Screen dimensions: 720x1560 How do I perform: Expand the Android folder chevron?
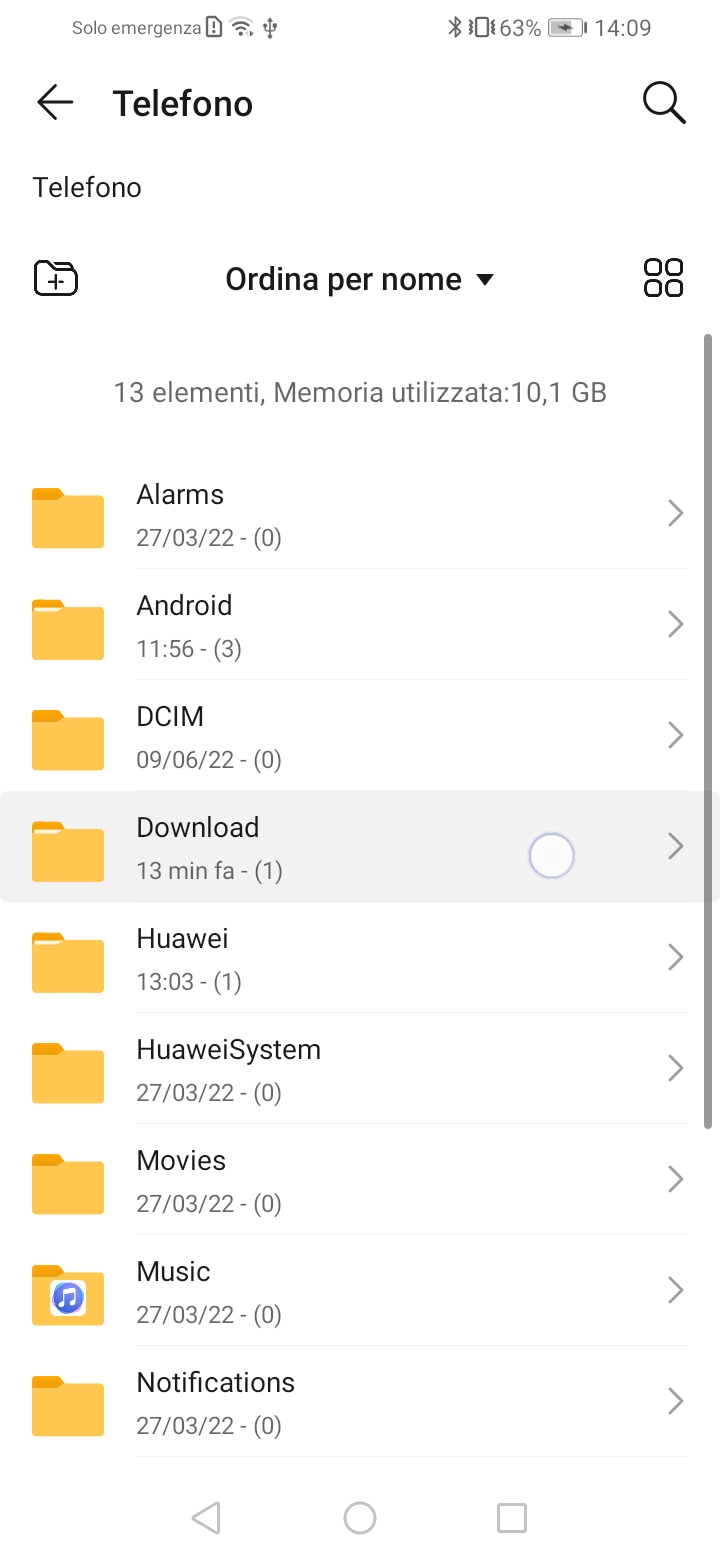(675, 624)
